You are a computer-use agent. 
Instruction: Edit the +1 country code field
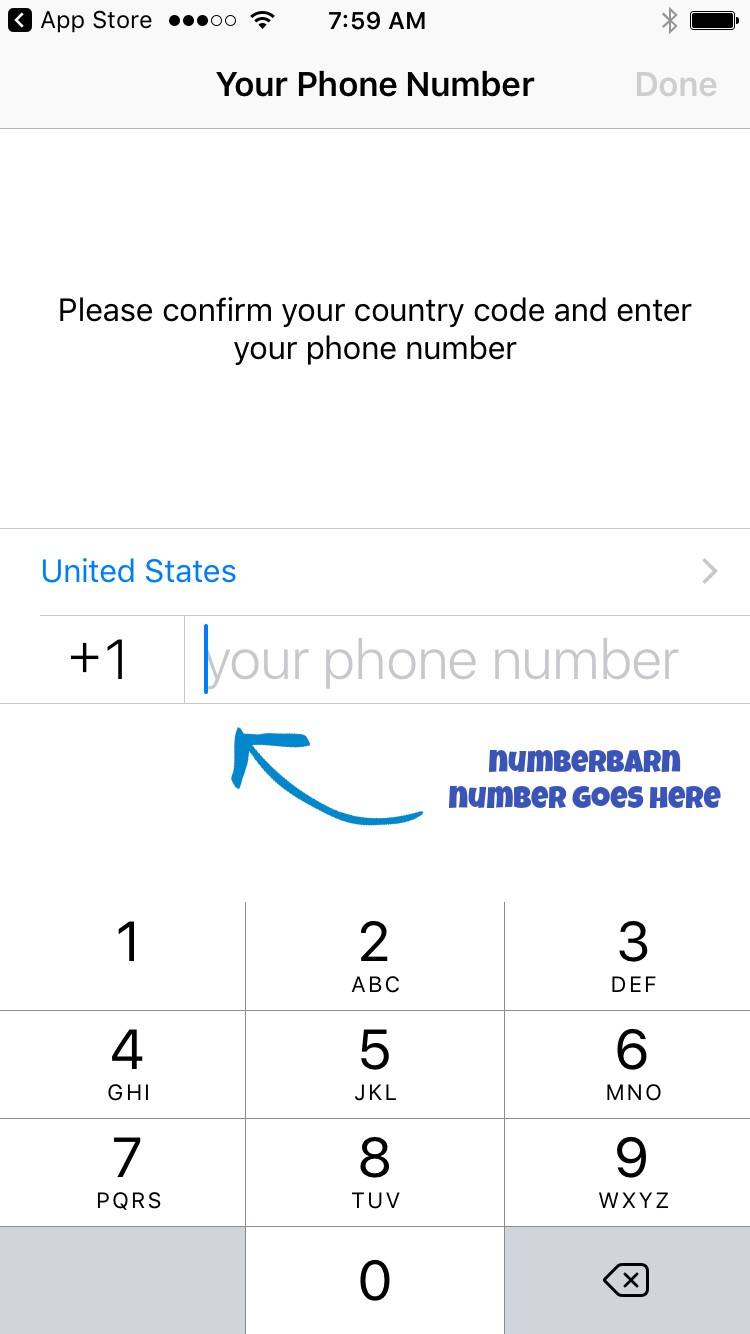99,660
